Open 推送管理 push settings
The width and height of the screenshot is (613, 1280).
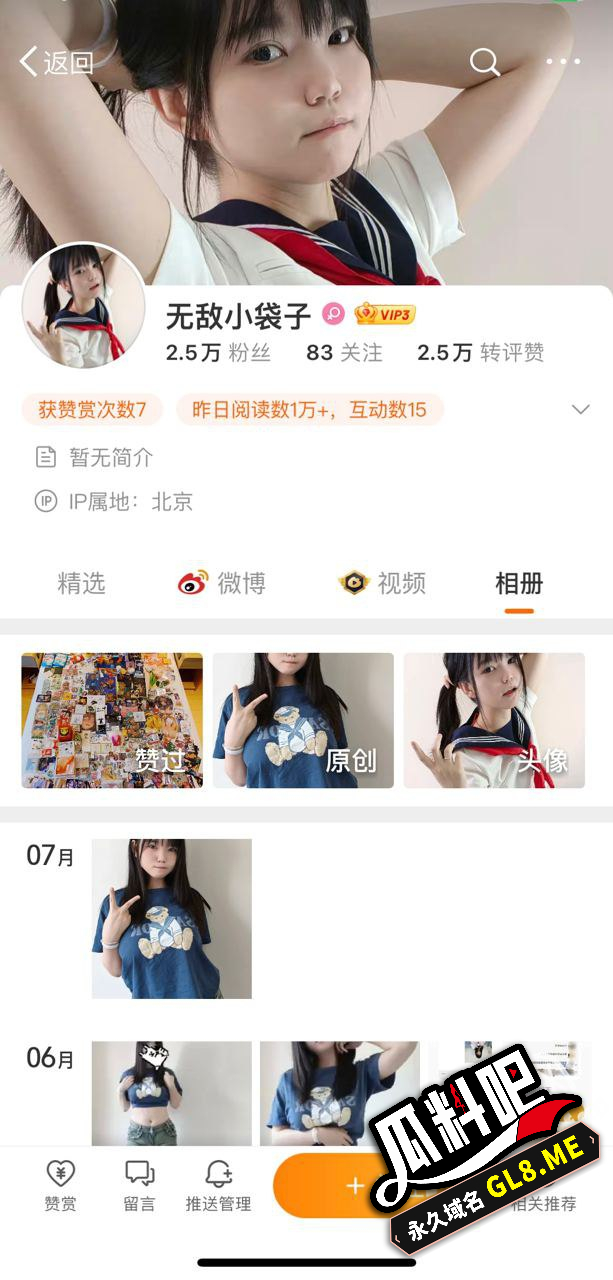pos(218,1185)
